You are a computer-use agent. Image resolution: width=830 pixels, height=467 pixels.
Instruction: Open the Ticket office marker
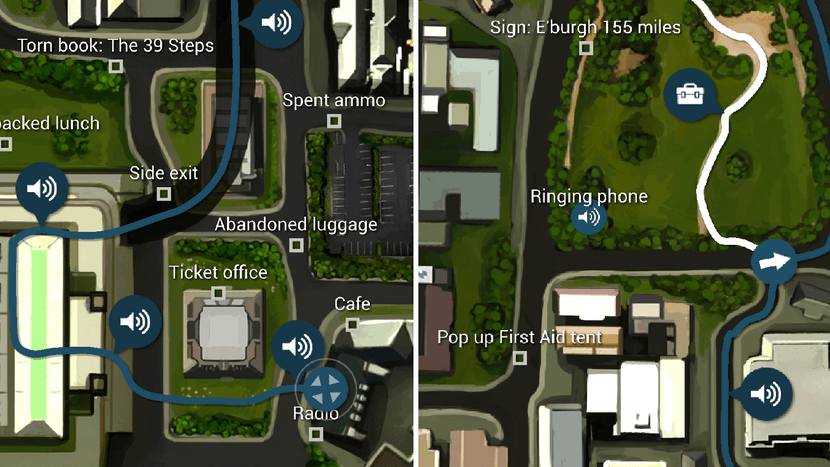tap(218, 292)
